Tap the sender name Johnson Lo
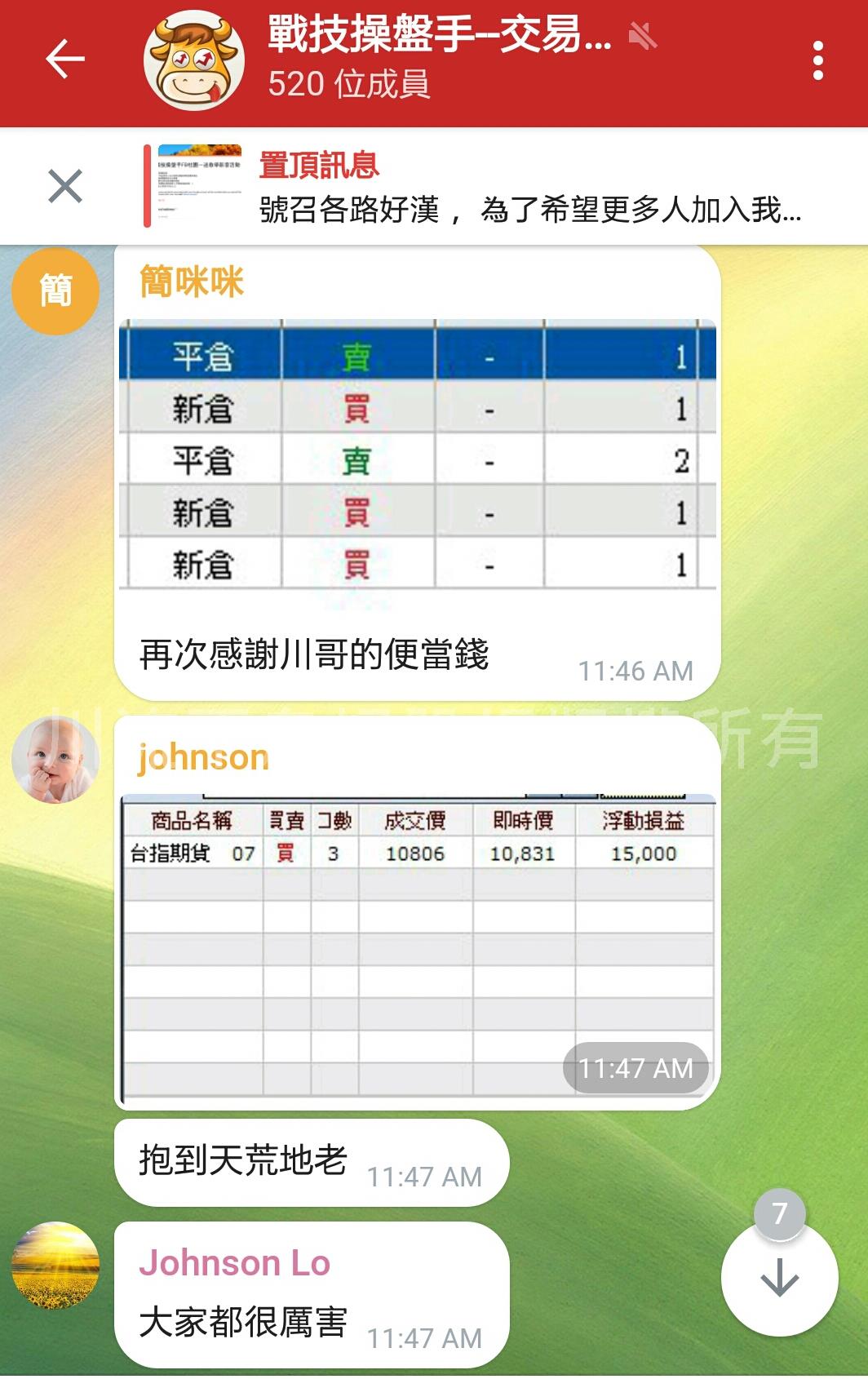 point(234,1263)
